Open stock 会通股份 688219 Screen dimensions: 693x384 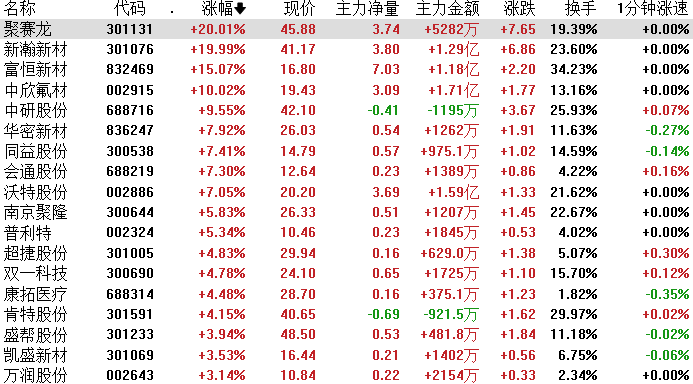click(346, 171)
